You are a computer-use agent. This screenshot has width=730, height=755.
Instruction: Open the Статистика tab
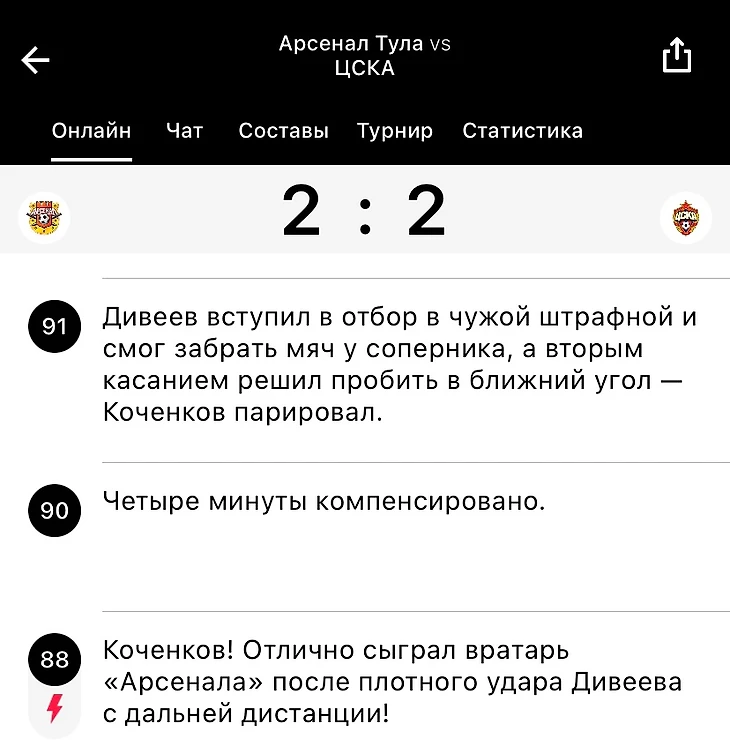(522, 131)
